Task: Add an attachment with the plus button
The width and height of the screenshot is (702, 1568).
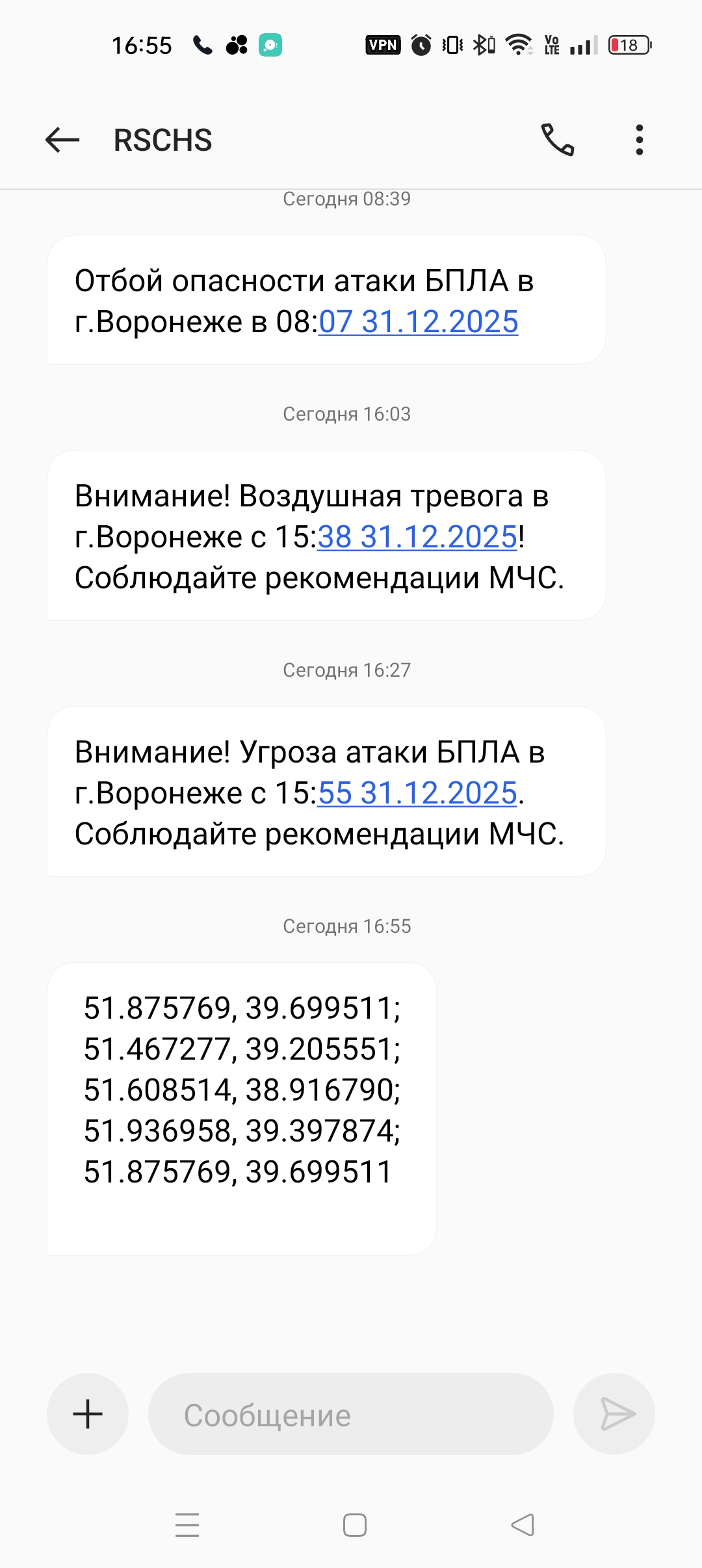Action: click(88, 1414)
